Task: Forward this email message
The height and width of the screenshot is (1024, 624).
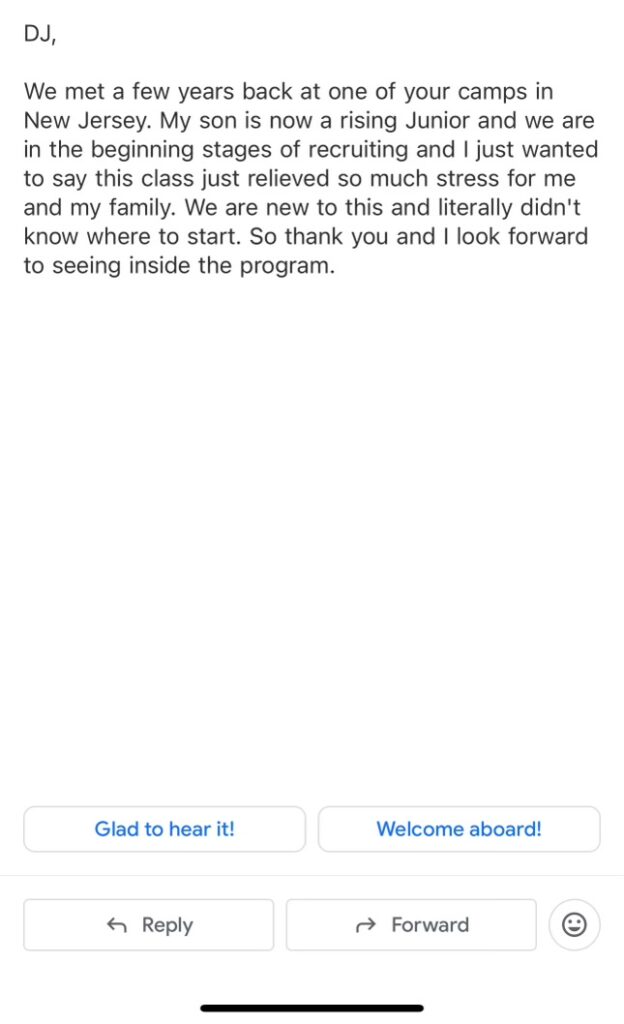Action: pos(411,925)
